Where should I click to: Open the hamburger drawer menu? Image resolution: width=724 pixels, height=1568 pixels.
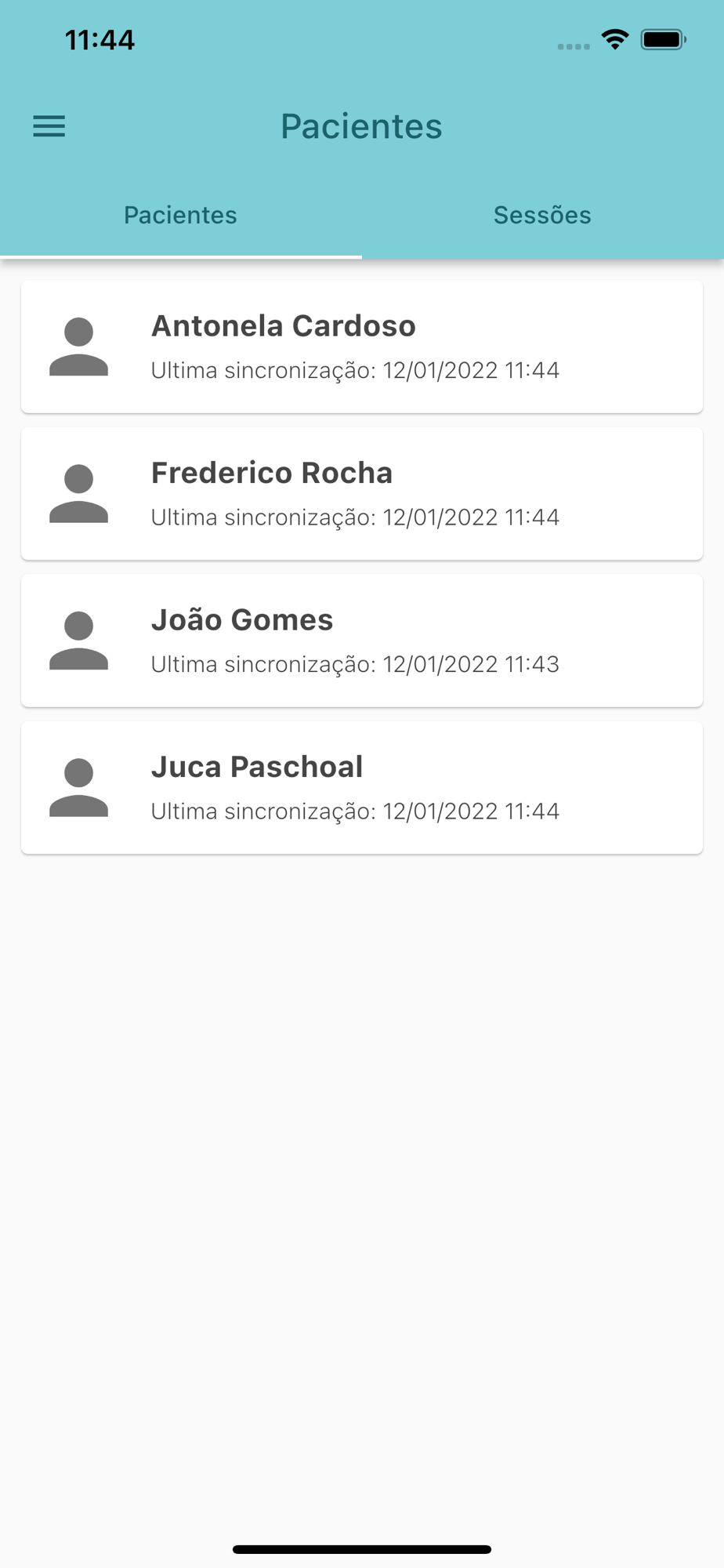tap(49, 126)
